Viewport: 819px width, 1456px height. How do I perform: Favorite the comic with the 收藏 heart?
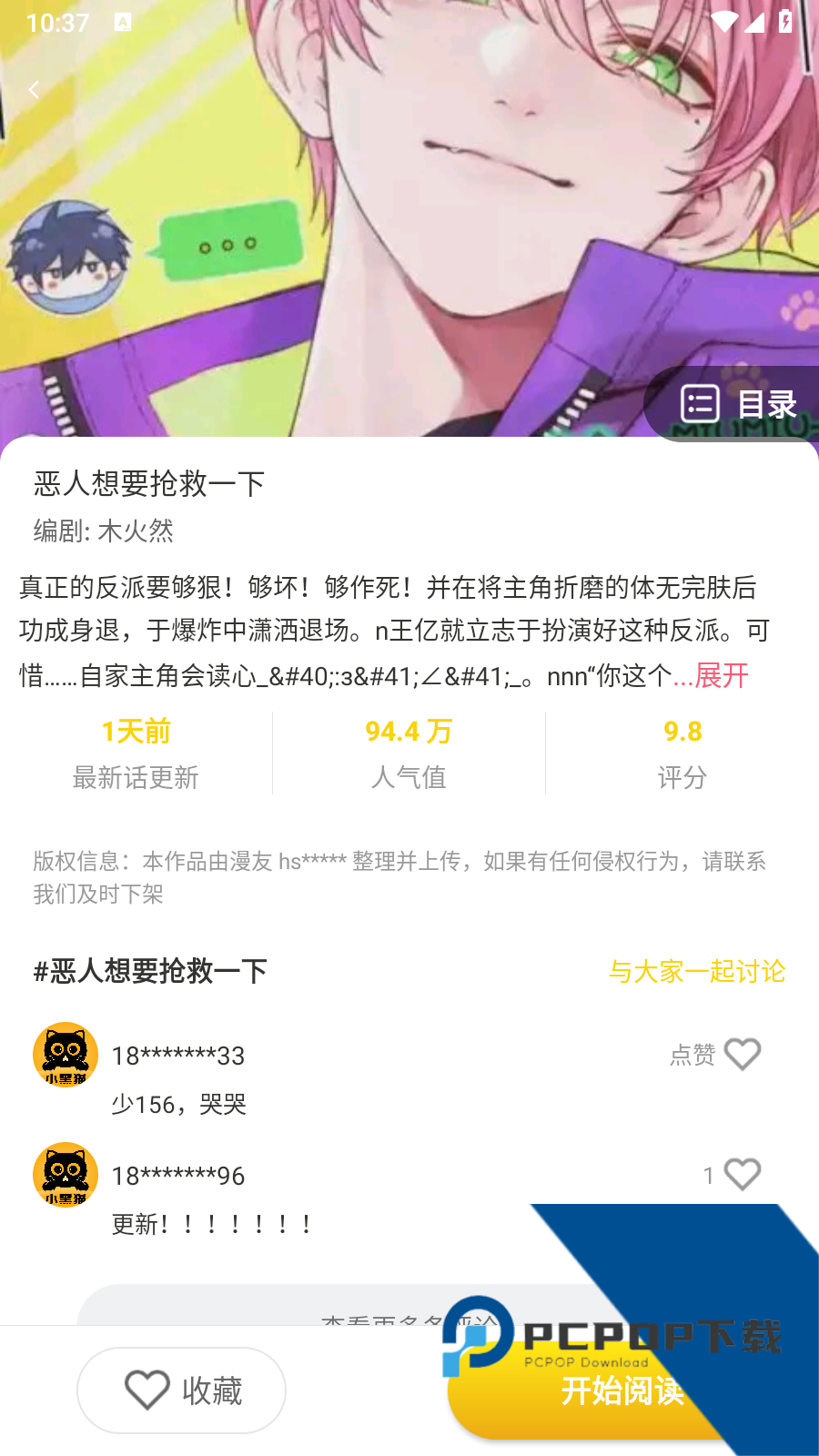[181, 1390]
